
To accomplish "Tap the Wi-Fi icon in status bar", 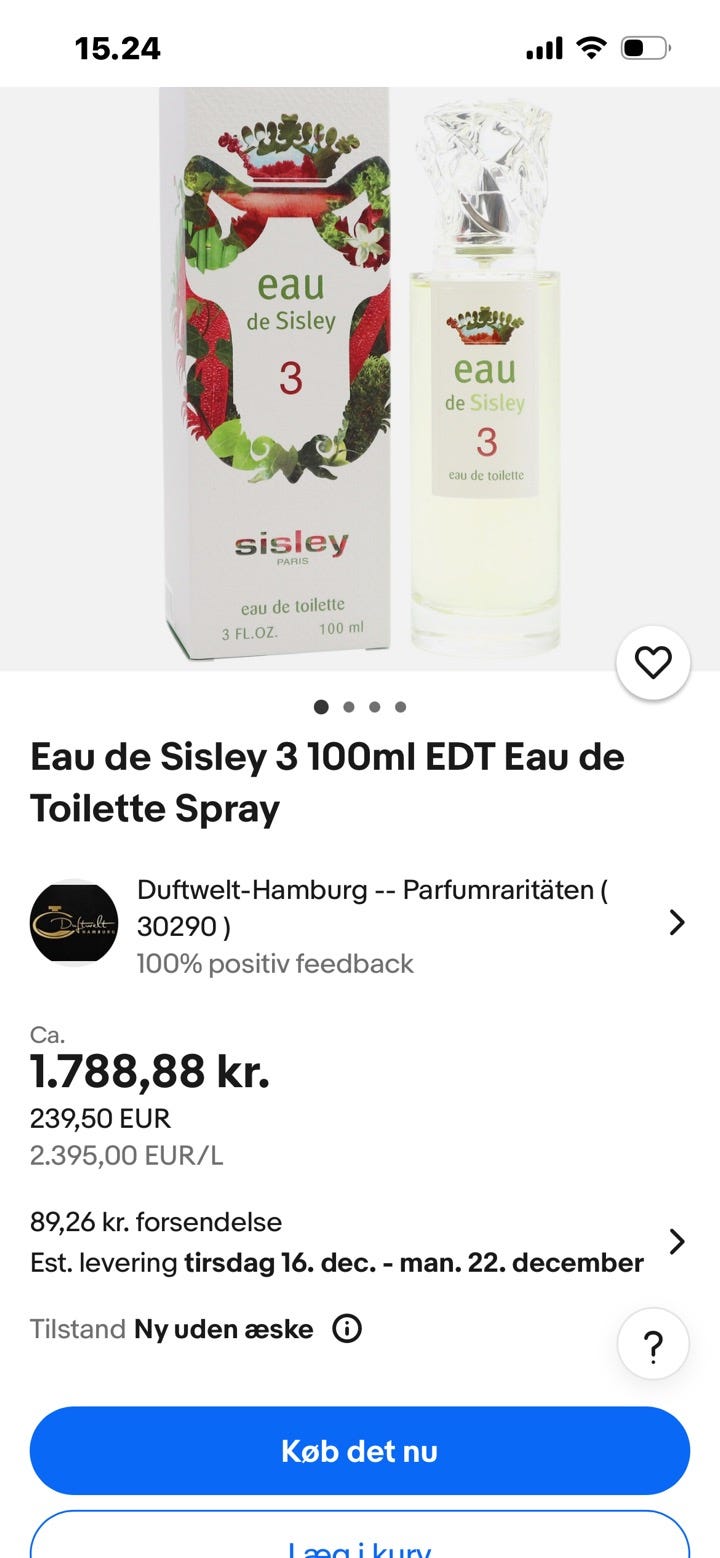I will click(x=590, y=46).
